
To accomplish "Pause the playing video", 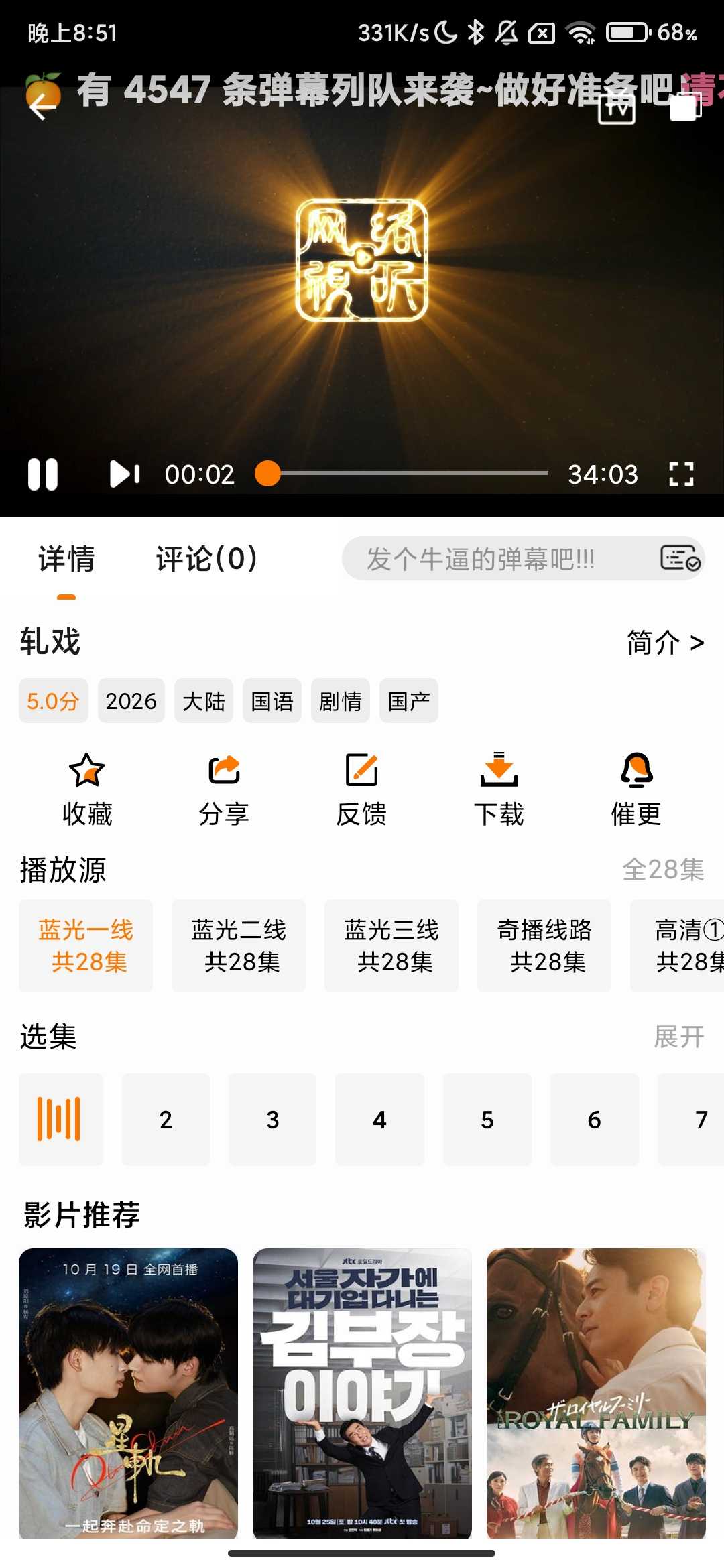I will 42,474.
